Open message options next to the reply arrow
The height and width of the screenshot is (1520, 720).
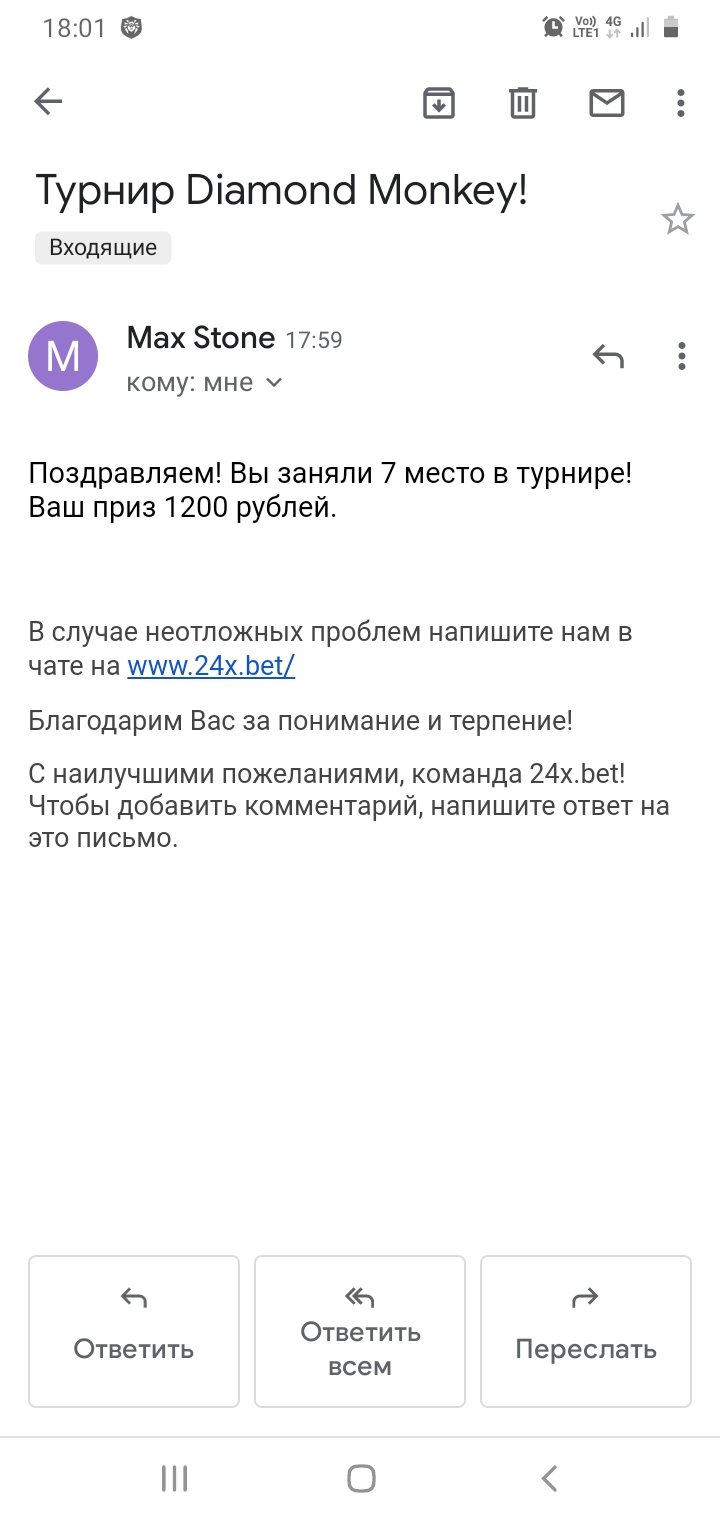click(x=681, y=356)
